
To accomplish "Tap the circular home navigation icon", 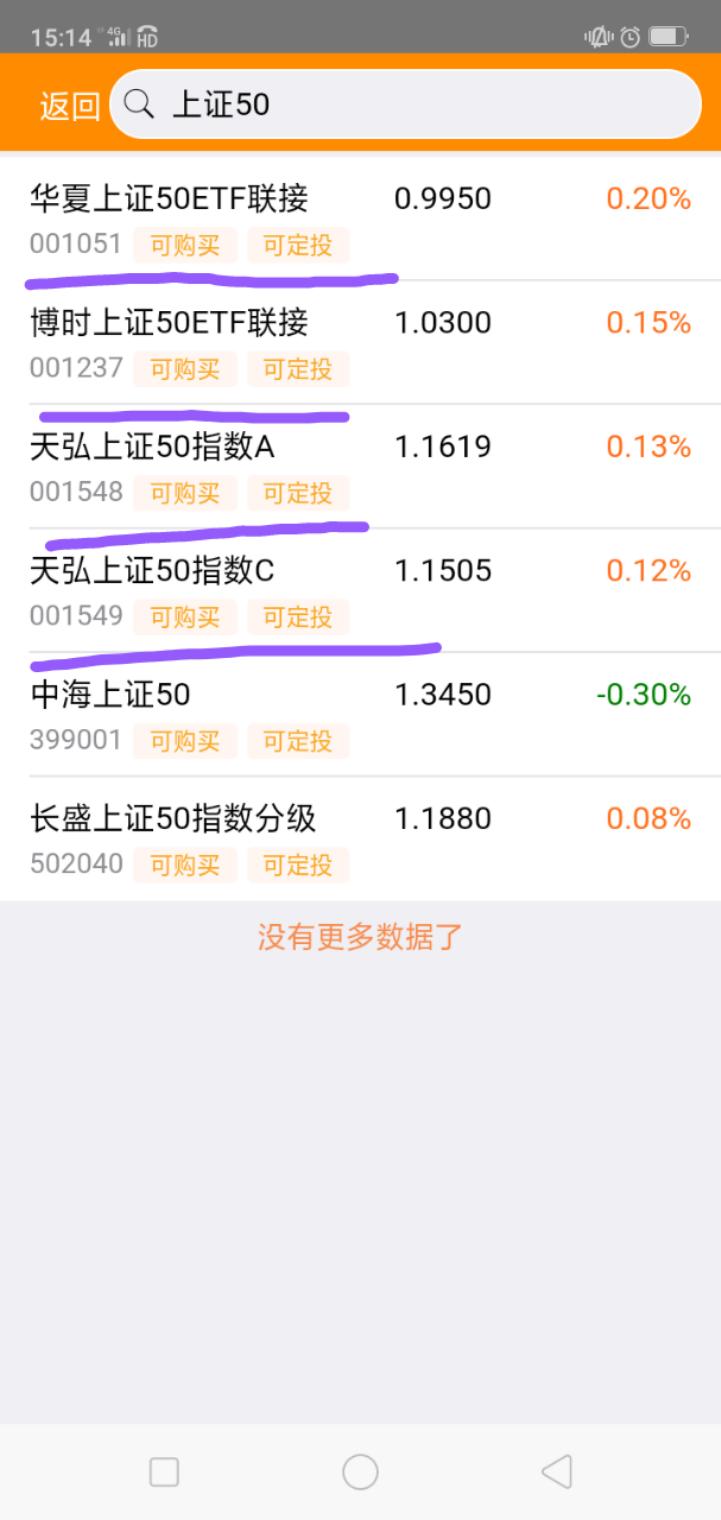I will point(360,1473).
